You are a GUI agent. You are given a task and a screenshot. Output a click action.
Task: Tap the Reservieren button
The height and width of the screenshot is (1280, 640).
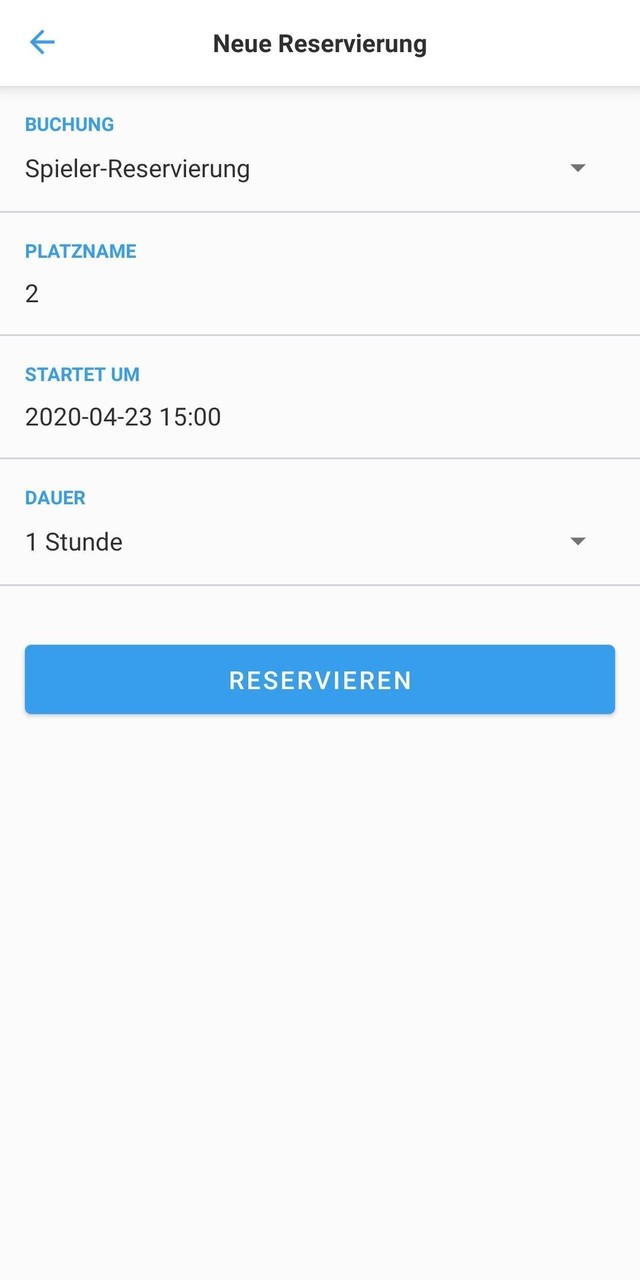[x=320, y=680]
